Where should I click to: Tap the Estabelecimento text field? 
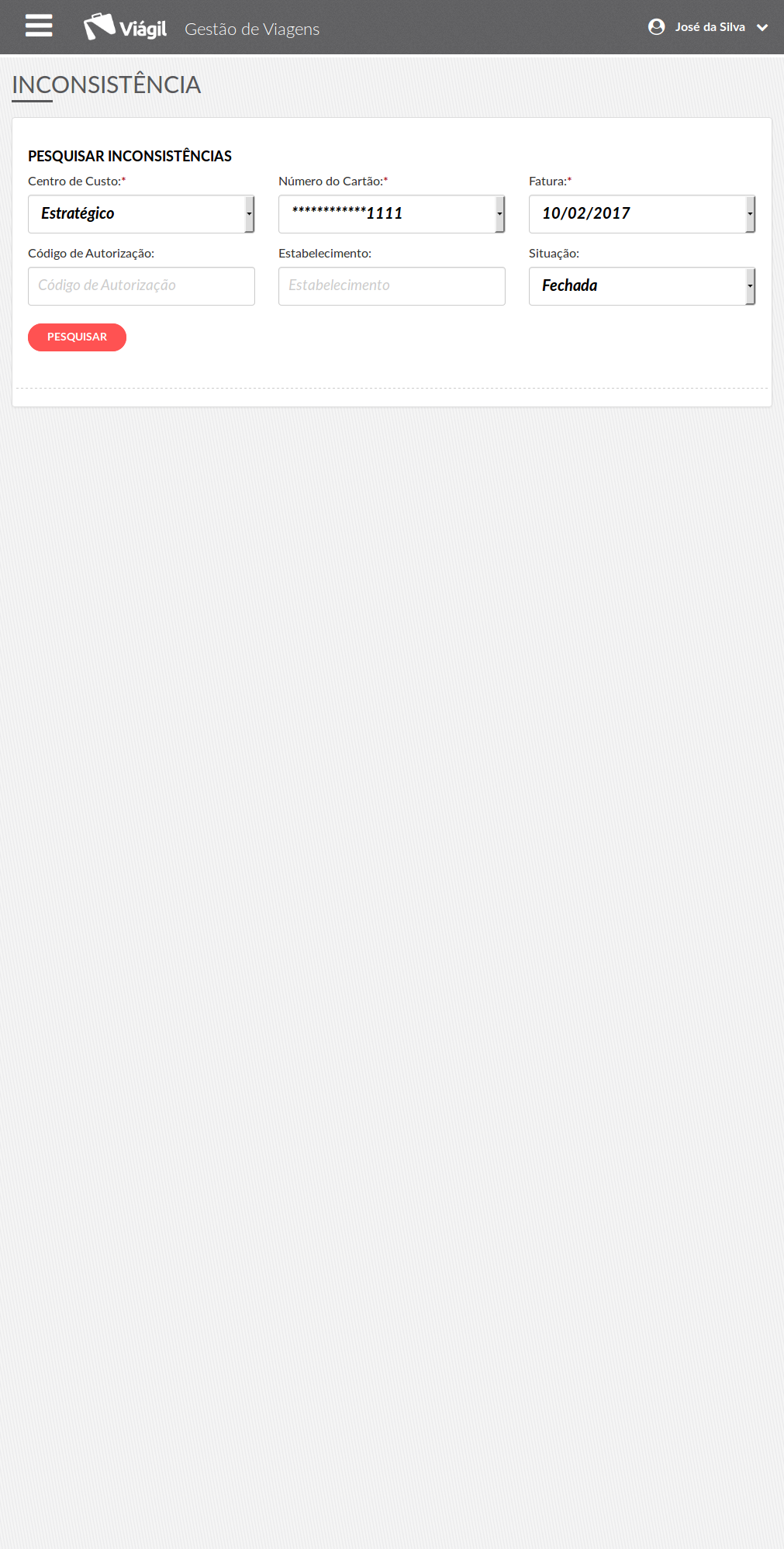[392, 286]
